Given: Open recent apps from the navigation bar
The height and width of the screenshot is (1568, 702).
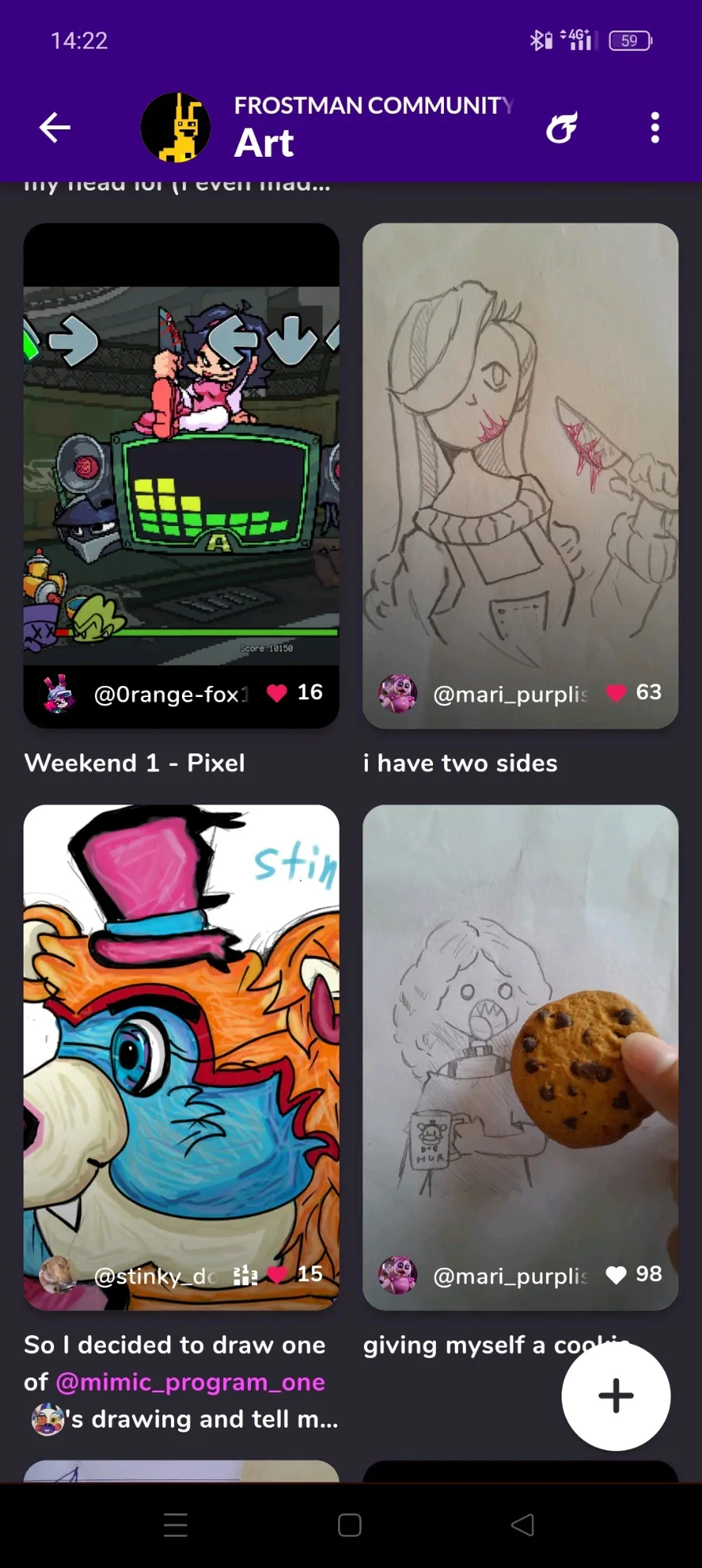Looking at the screenshot, I should pyautogui.click(x=175, y=1525).
